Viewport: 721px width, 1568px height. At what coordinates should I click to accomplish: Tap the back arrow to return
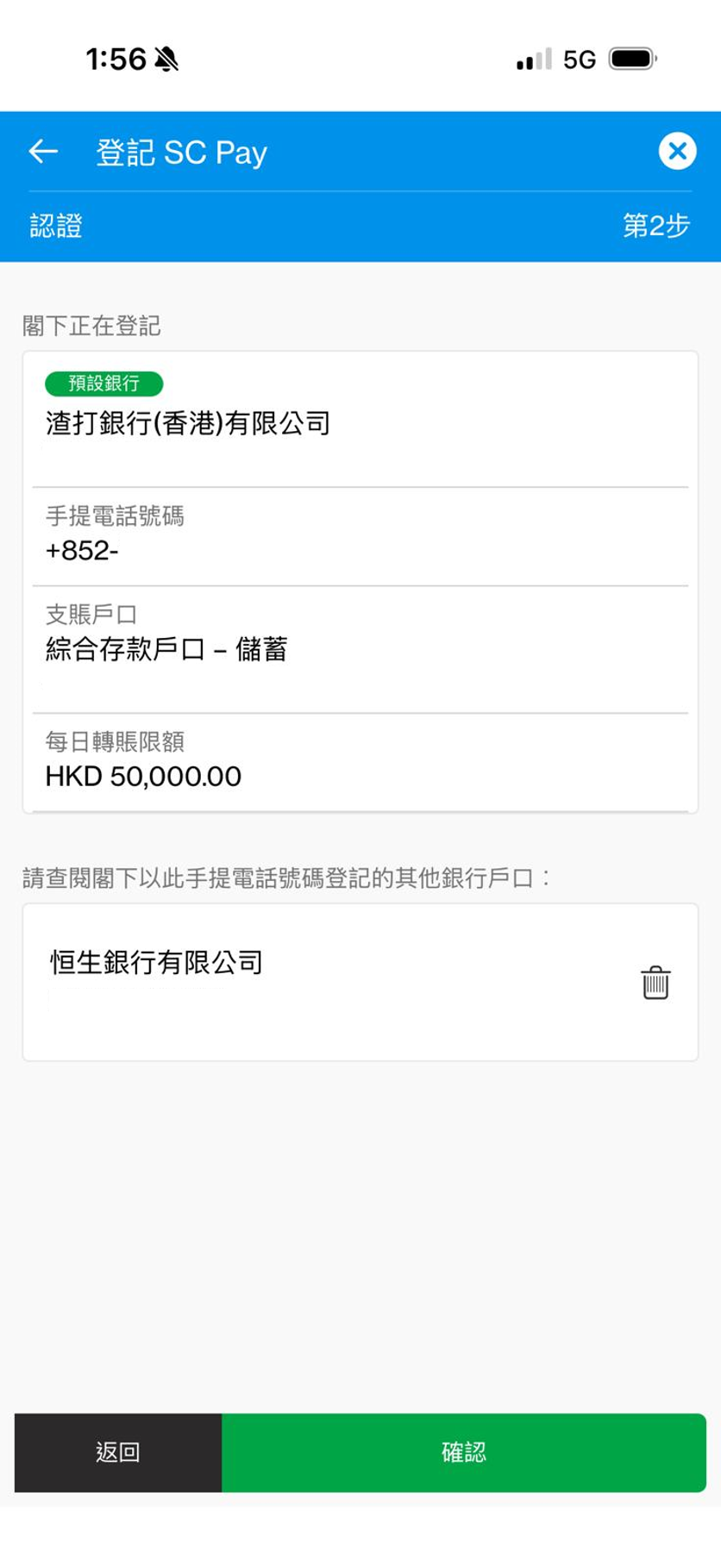pos(42,152)
